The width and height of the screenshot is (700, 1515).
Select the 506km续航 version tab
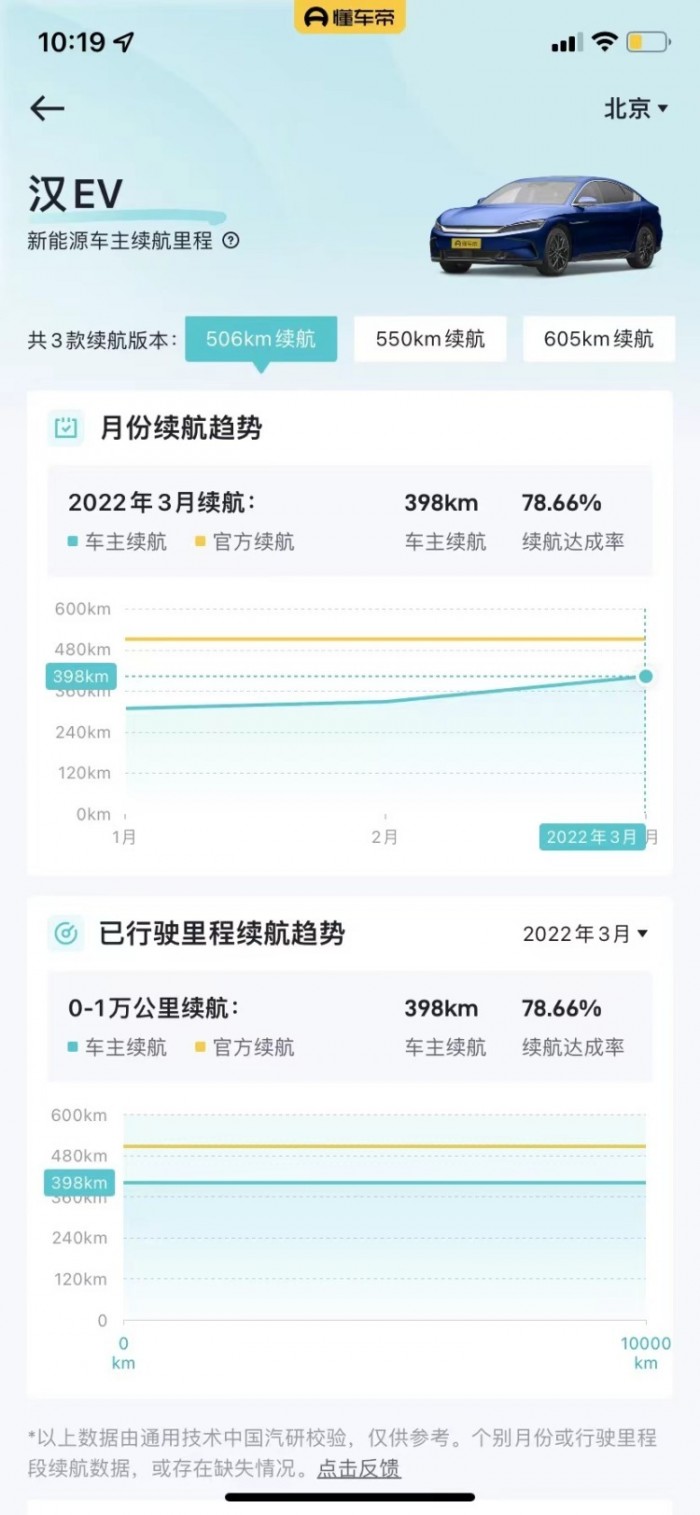point(261,339)
